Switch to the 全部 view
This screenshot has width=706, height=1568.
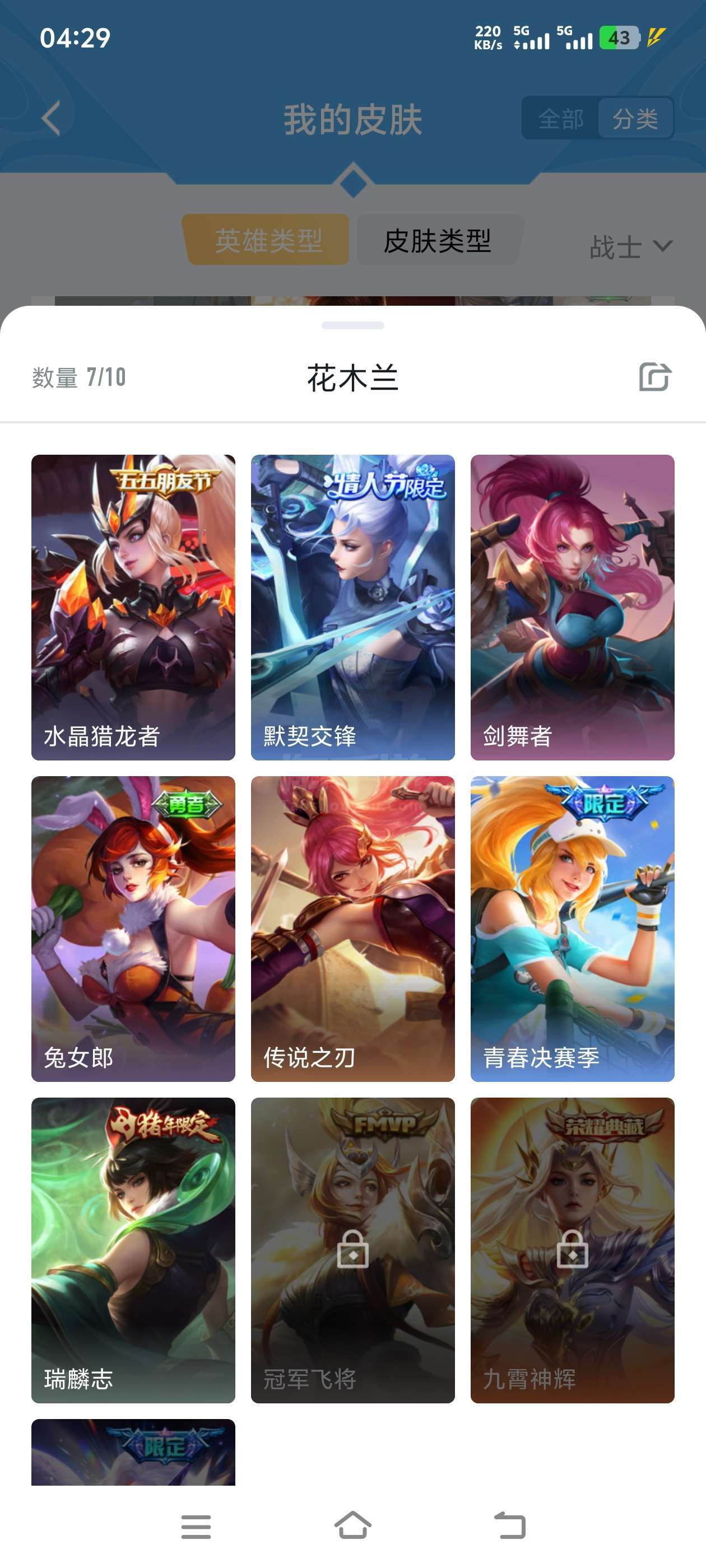560,119
